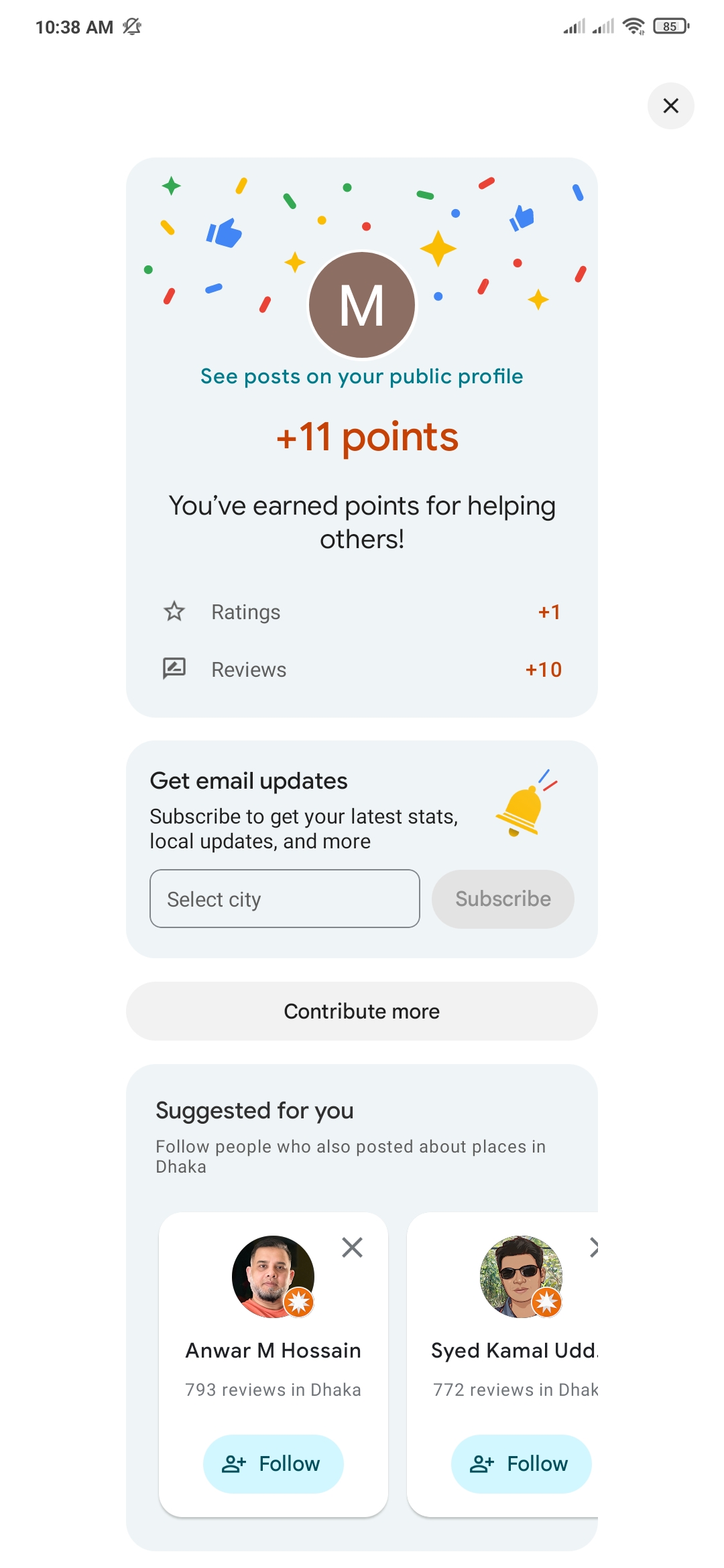Screen dimensions: 724x1568
Task: Dismiss Syed Kamal Udd suggestion card
Action: pyautogui.click(x=593, y=1248)
